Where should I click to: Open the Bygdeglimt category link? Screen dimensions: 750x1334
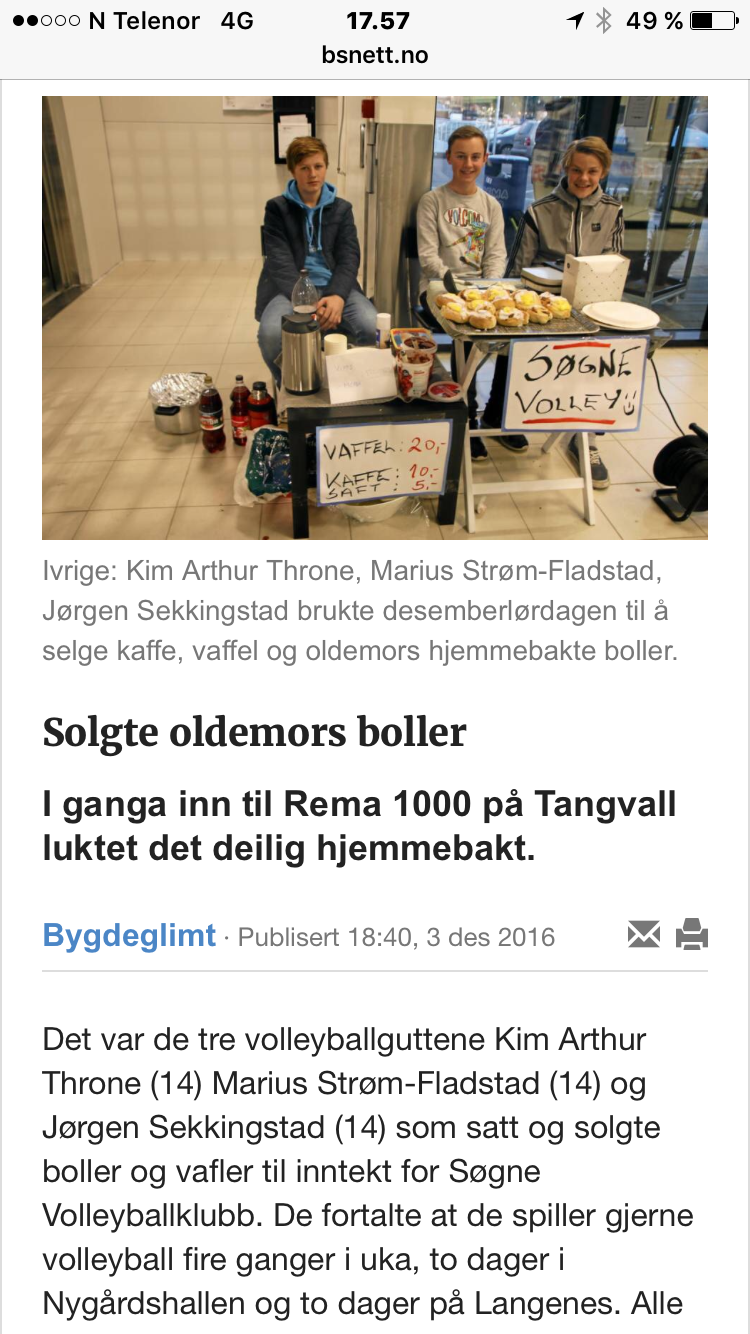click(129, 936)
